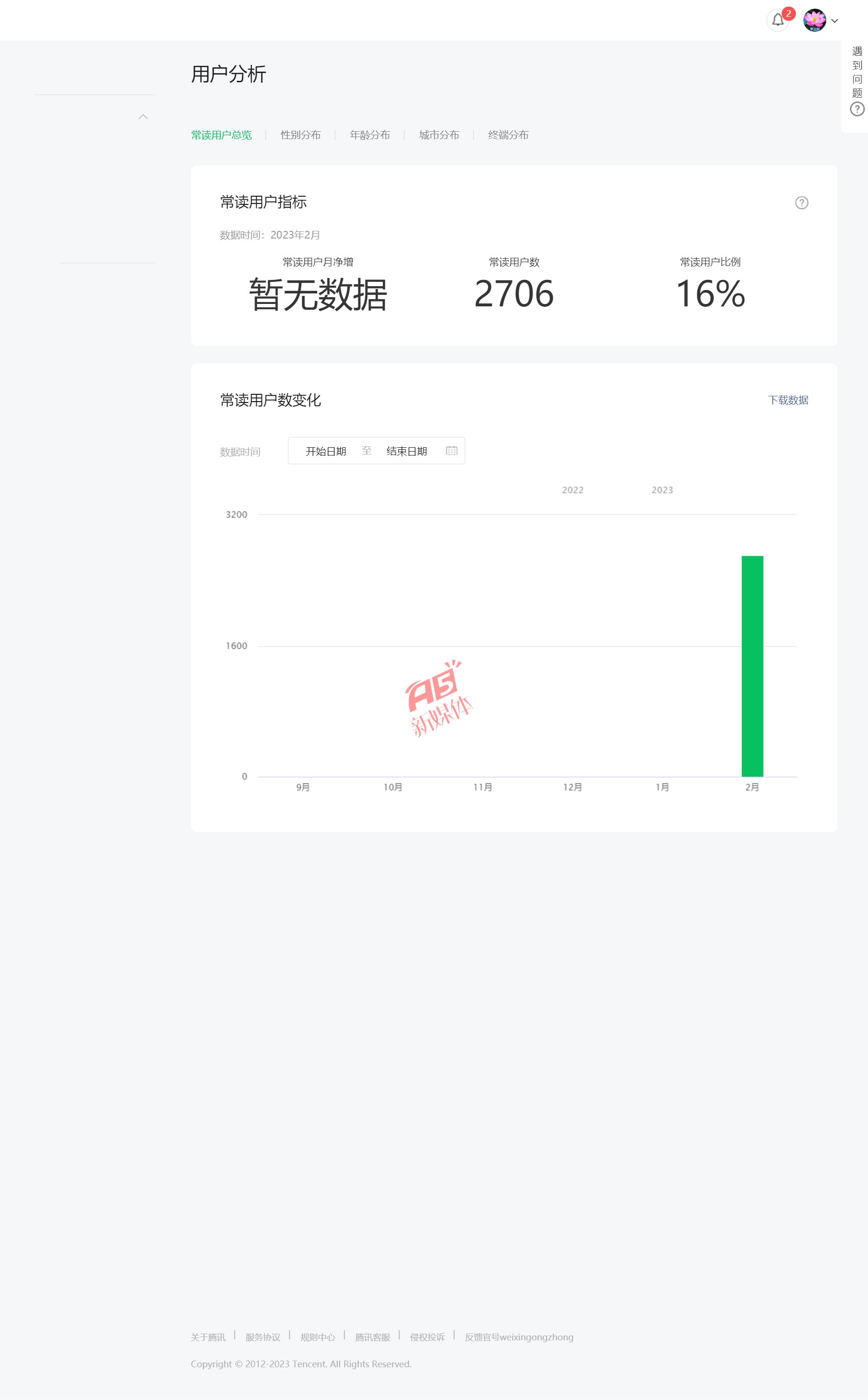Screen dimensions: 868x1400
Task: Switch to the 年龄分布 tab
Action: pyautogui.click(x=370, y=135)
